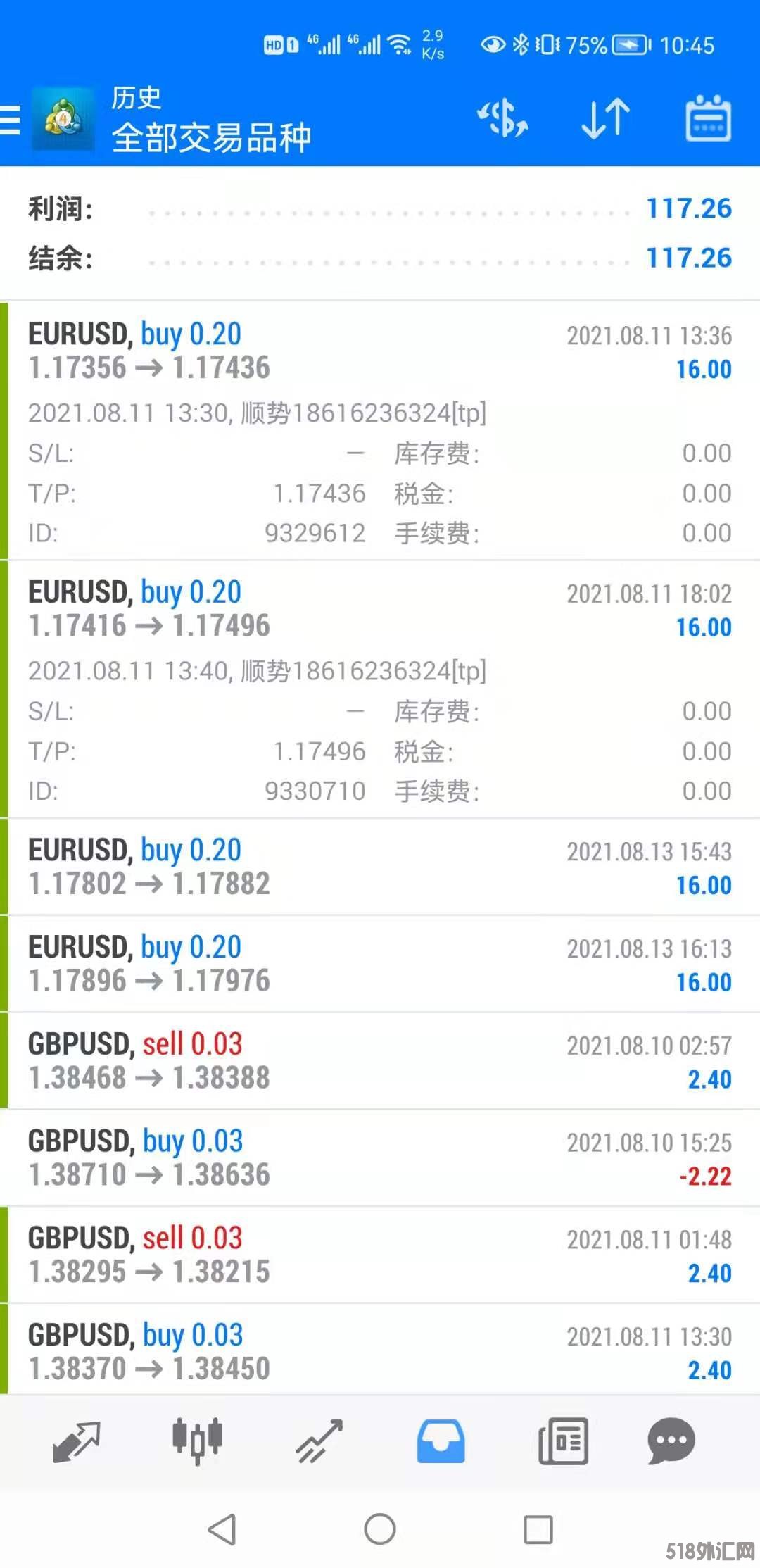The height and width of the screenshot is (1568, 760).
Task: Go back with the system back button
Action: pyautogui.click(x=222, y=1529)
